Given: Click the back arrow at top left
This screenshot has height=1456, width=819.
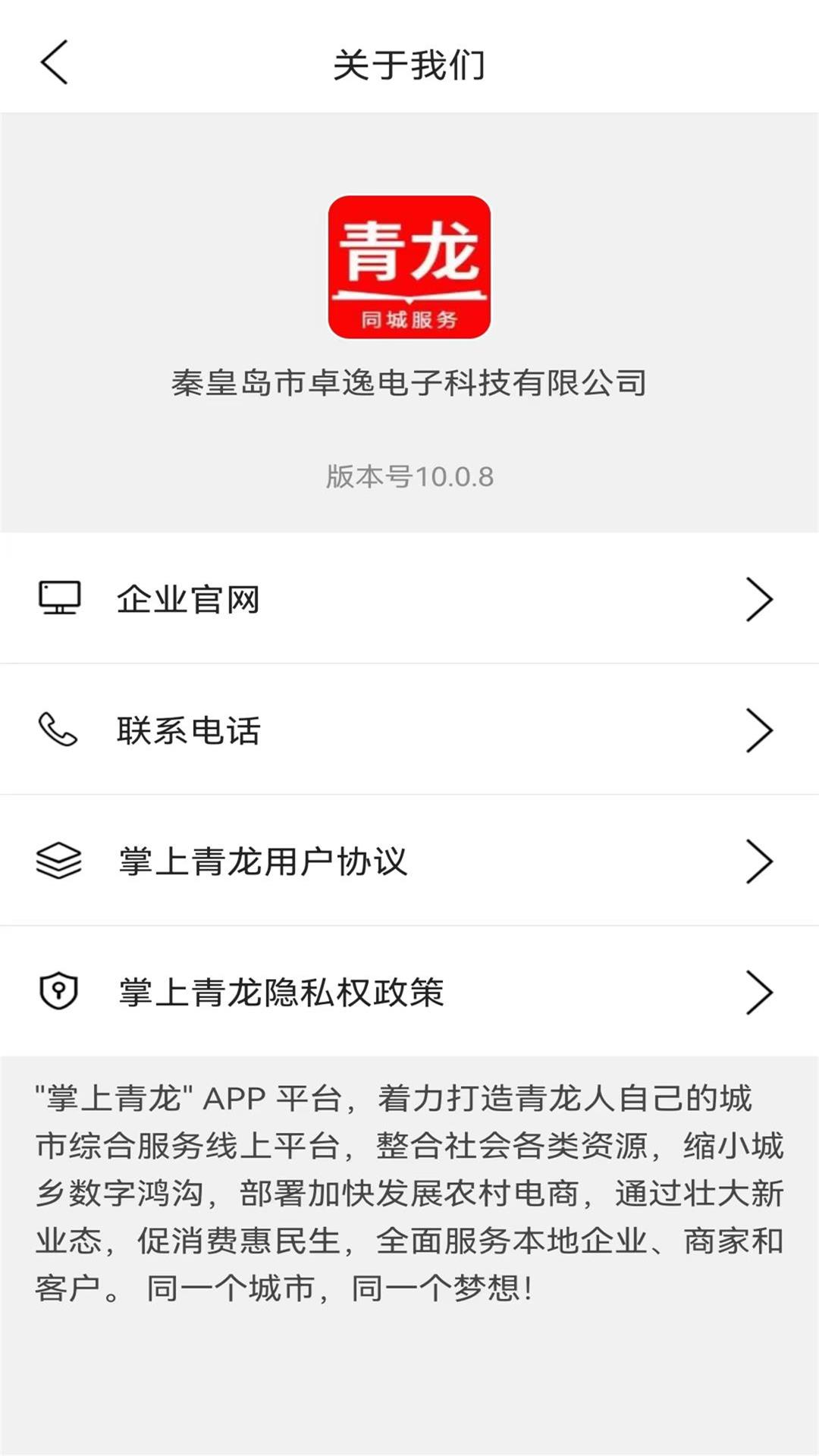Looking at the screenshot, I should coord(55,64).
